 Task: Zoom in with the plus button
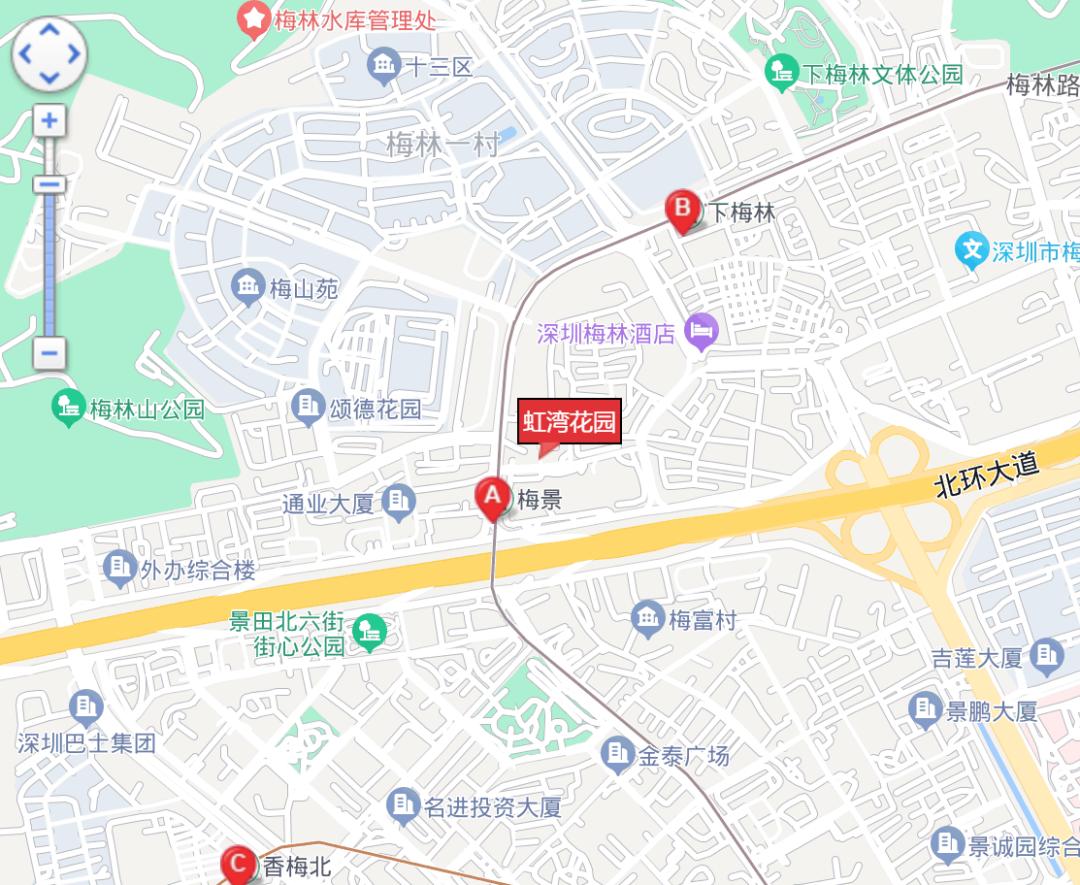50,122
